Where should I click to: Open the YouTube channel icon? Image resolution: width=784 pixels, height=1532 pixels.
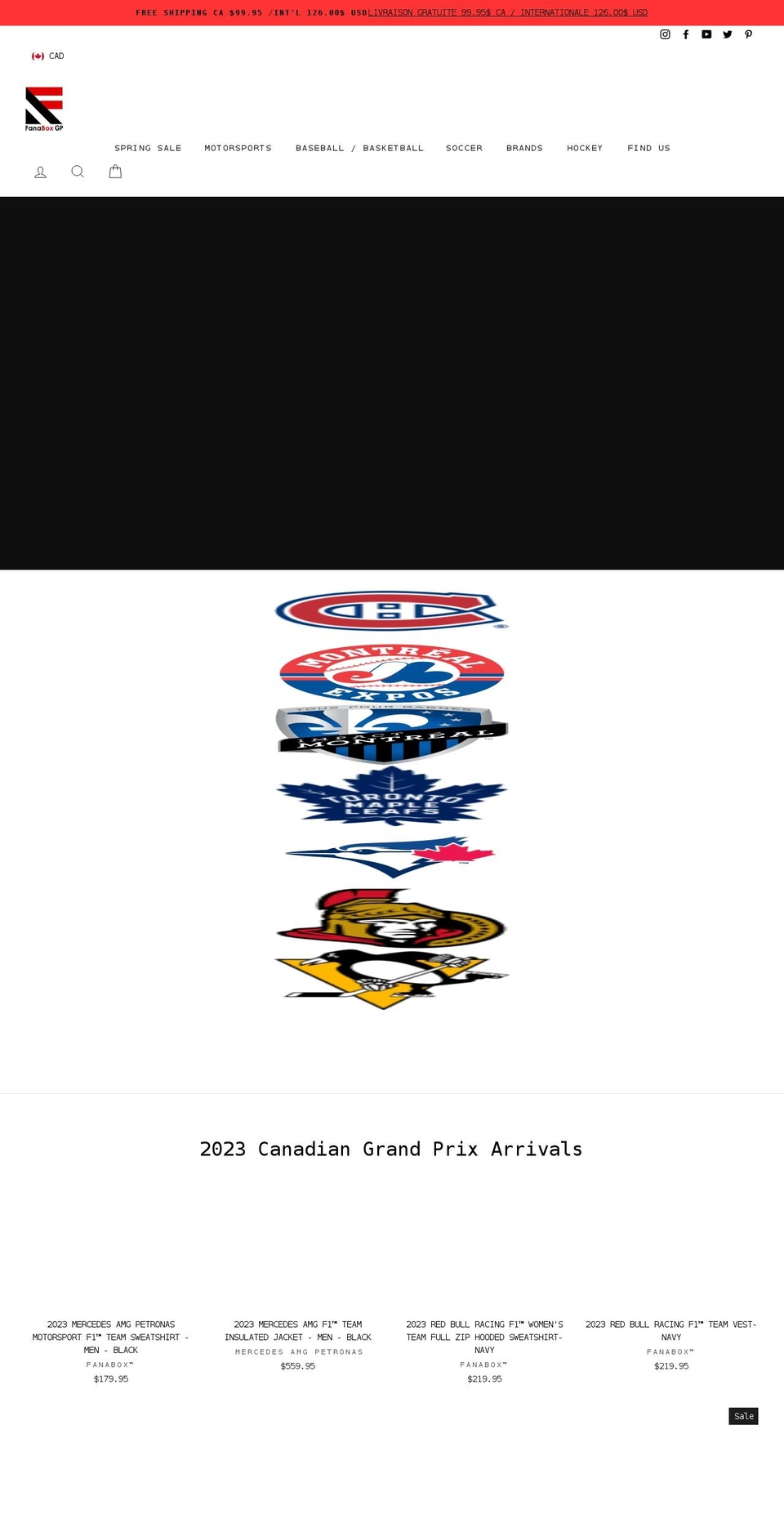pyautogui.click(x=706, y=34)
